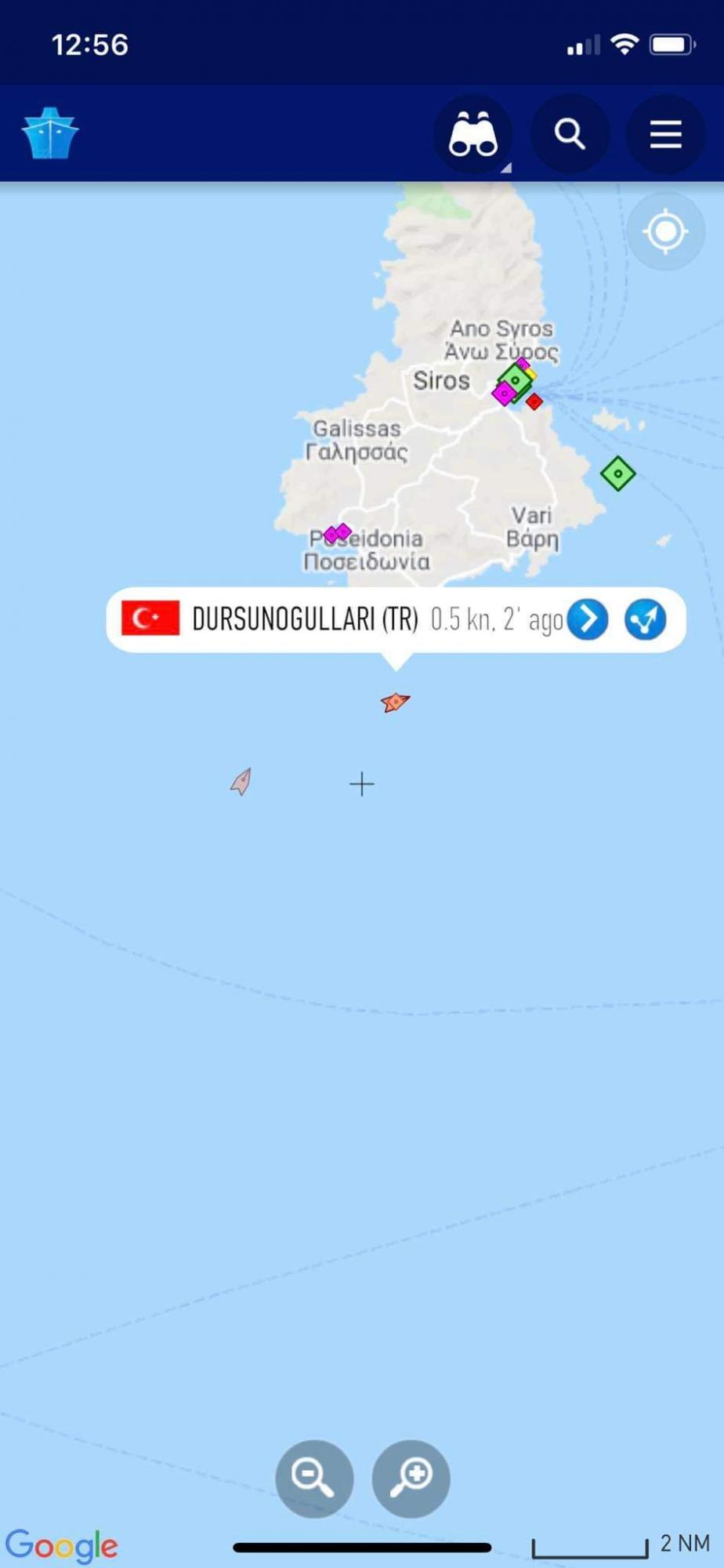Show DURSUNOGULLARI vessel track
The image size is (724, 1568).
645,619
